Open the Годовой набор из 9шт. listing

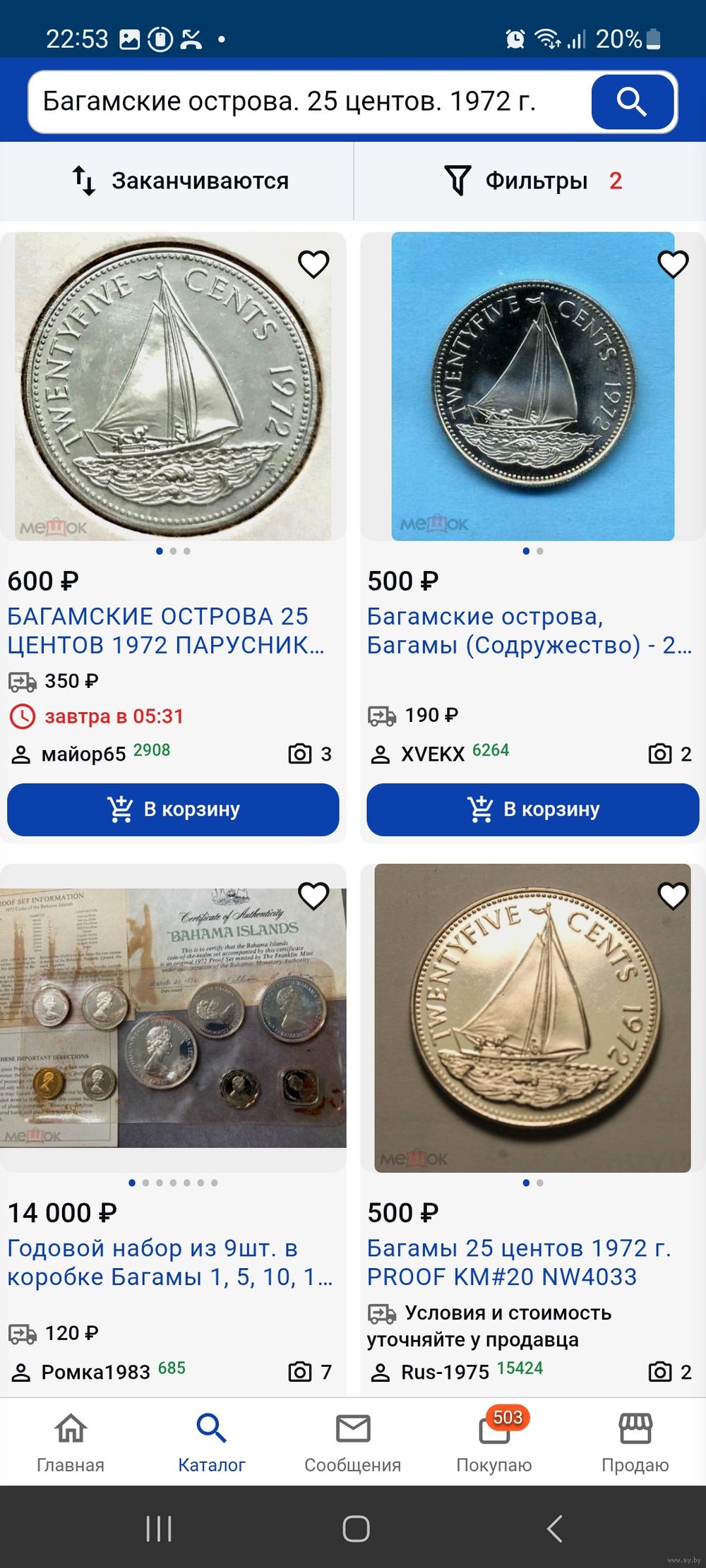pos(169,1262)
